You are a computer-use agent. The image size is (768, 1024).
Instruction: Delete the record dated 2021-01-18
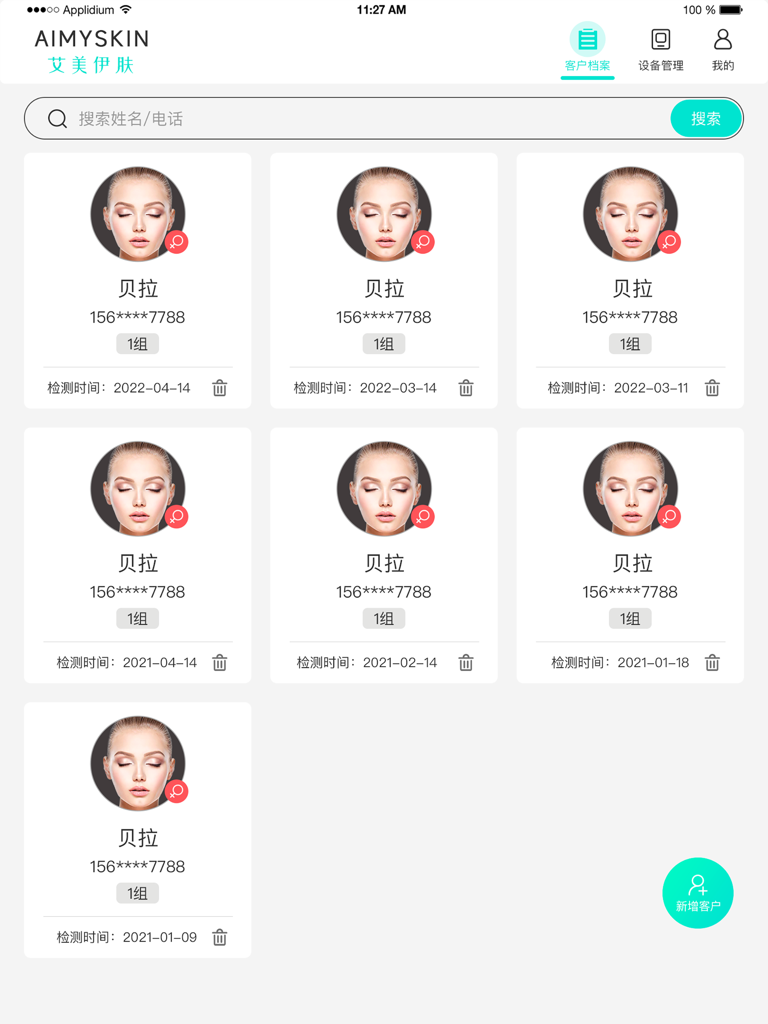[712, 663]
